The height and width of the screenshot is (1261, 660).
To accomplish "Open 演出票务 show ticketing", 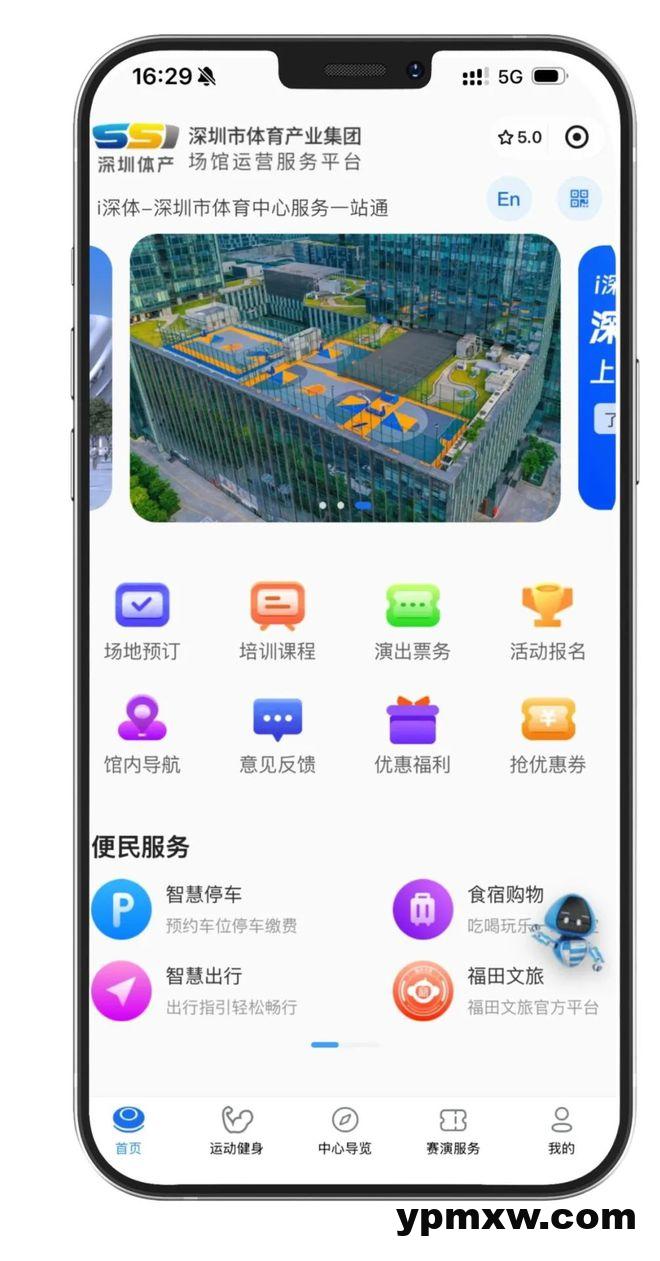I will [412, 622].
